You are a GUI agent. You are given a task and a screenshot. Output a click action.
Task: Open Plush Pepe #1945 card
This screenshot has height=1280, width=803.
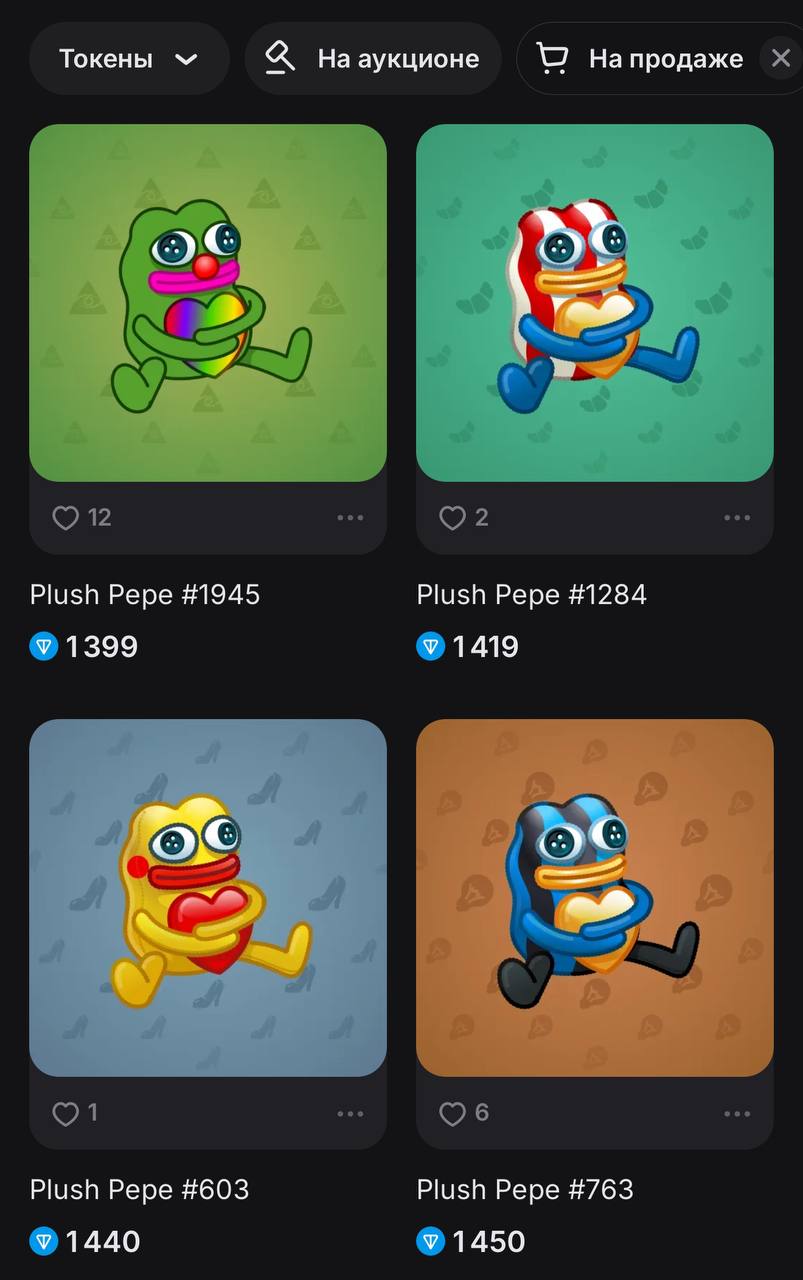click(x=208, y=303)
